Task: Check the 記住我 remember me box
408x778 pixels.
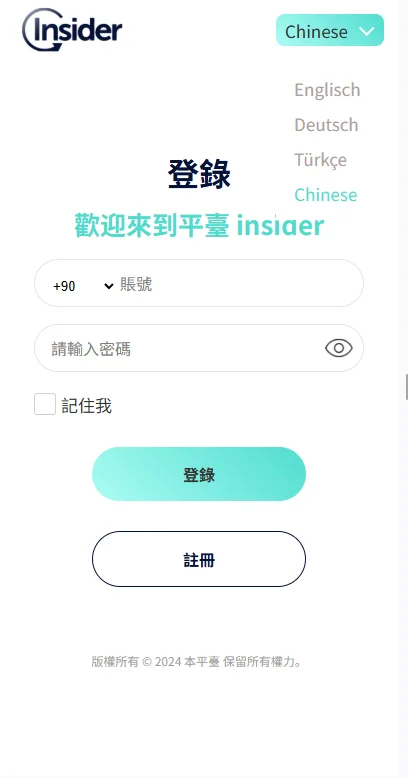Action: (45, 404)
